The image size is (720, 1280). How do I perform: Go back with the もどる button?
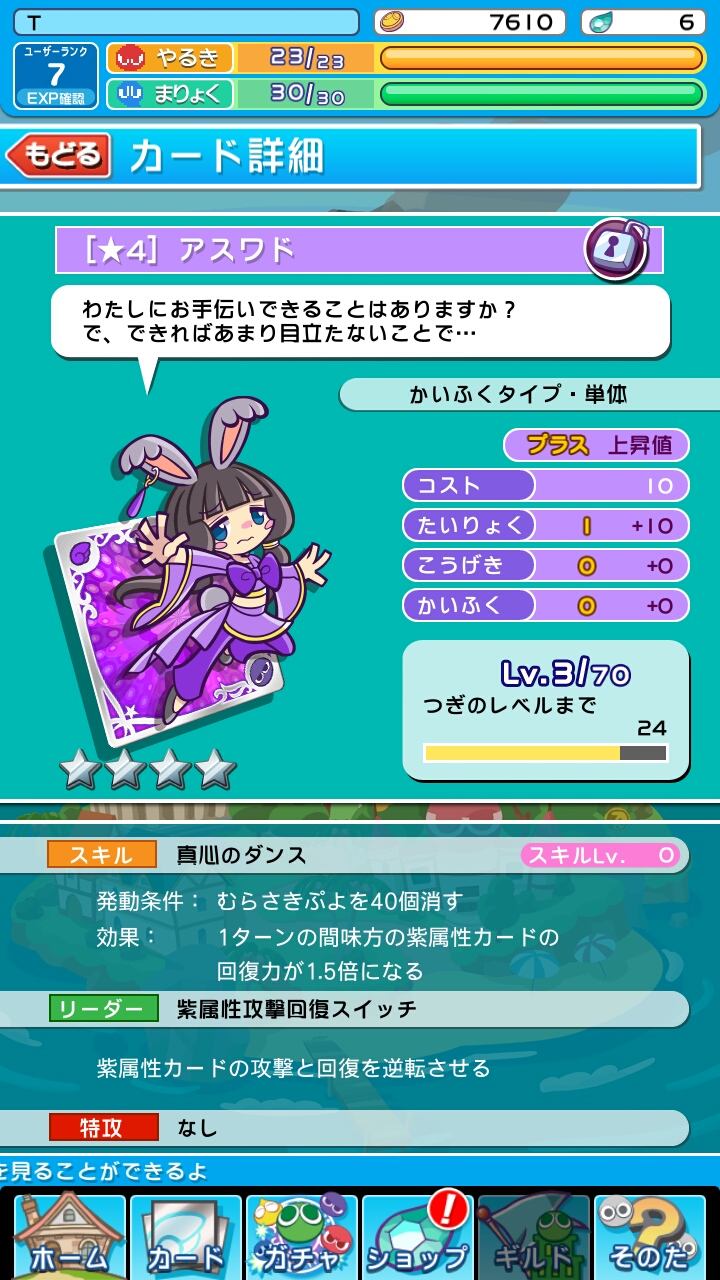click(58, 157)
